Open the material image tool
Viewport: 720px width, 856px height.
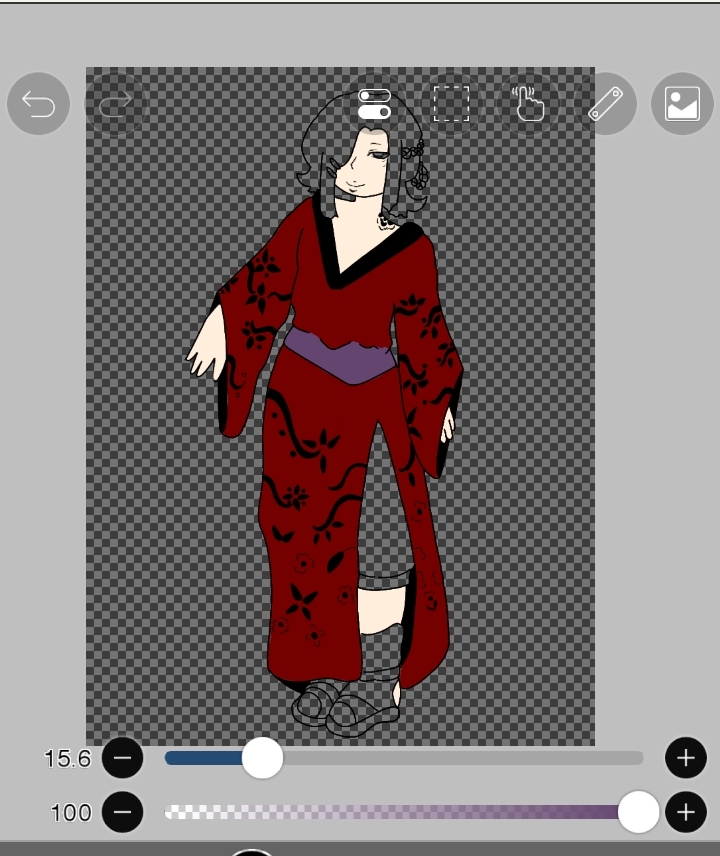[x=682, y=104]
